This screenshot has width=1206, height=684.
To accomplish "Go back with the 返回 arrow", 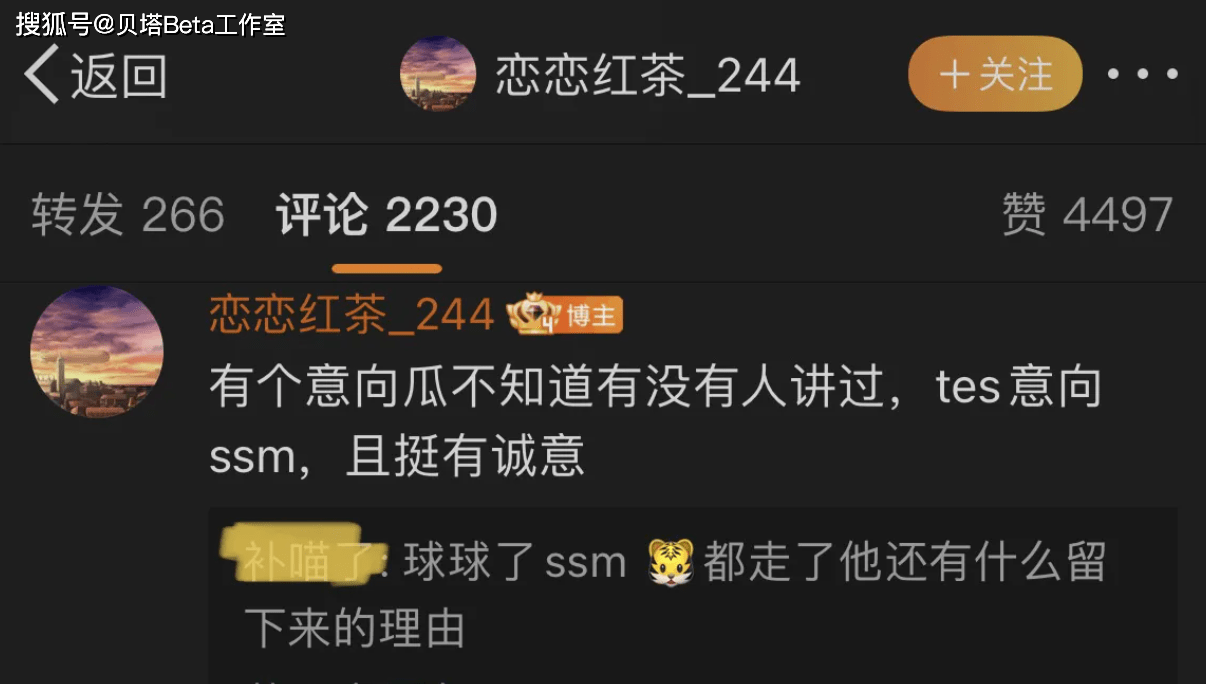I will [95, 76].
